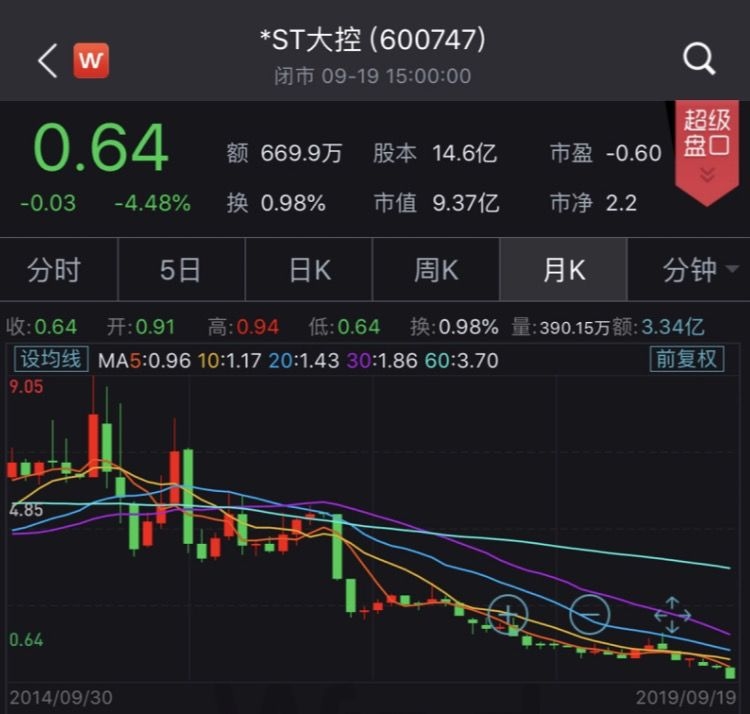Switch to the 5日 chart tab
750x714 pixels.
tap(180, 270)
